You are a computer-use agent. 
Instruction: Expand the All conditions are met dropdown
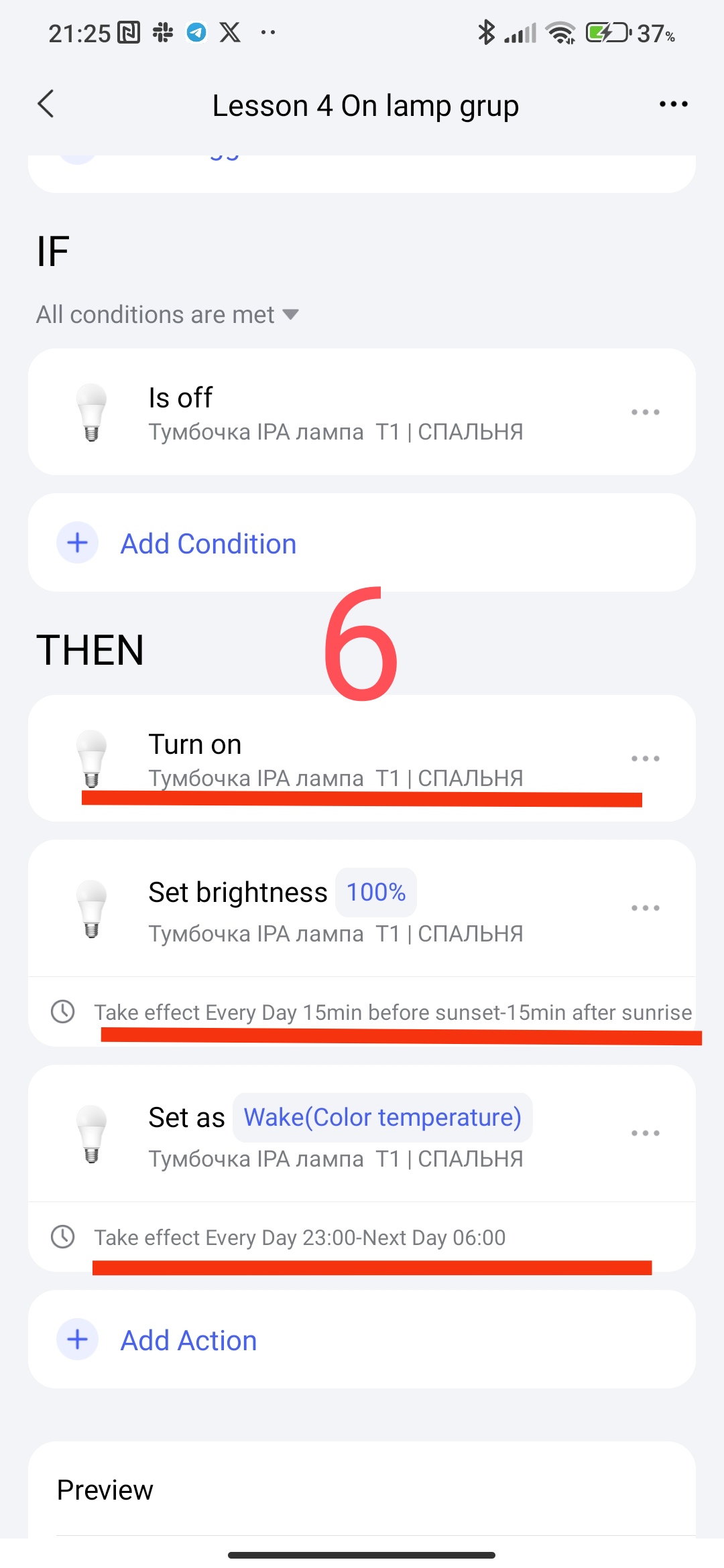click(168, 314)
